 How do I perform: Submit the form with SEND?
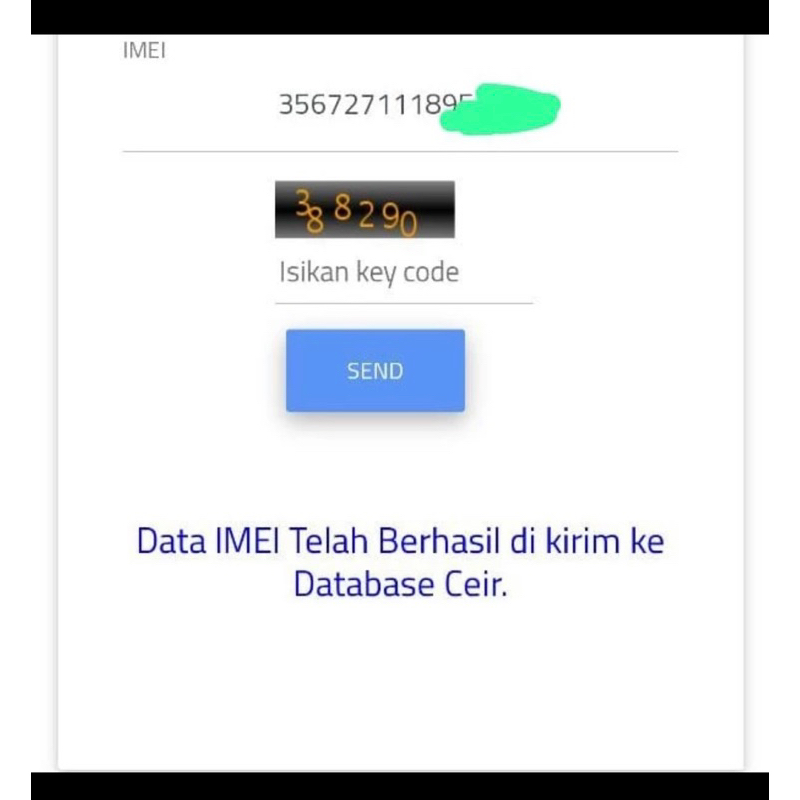click(x=375, y=370)
